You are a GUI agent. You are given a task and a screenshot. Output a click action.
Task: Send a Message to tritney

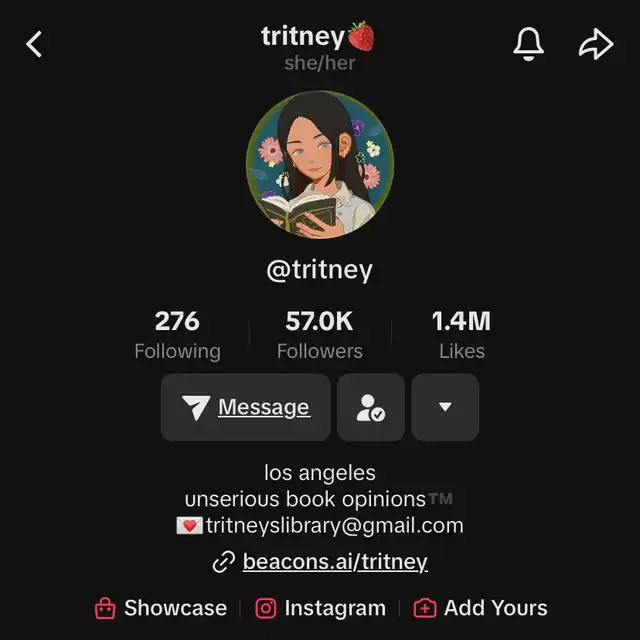[246, 407]
